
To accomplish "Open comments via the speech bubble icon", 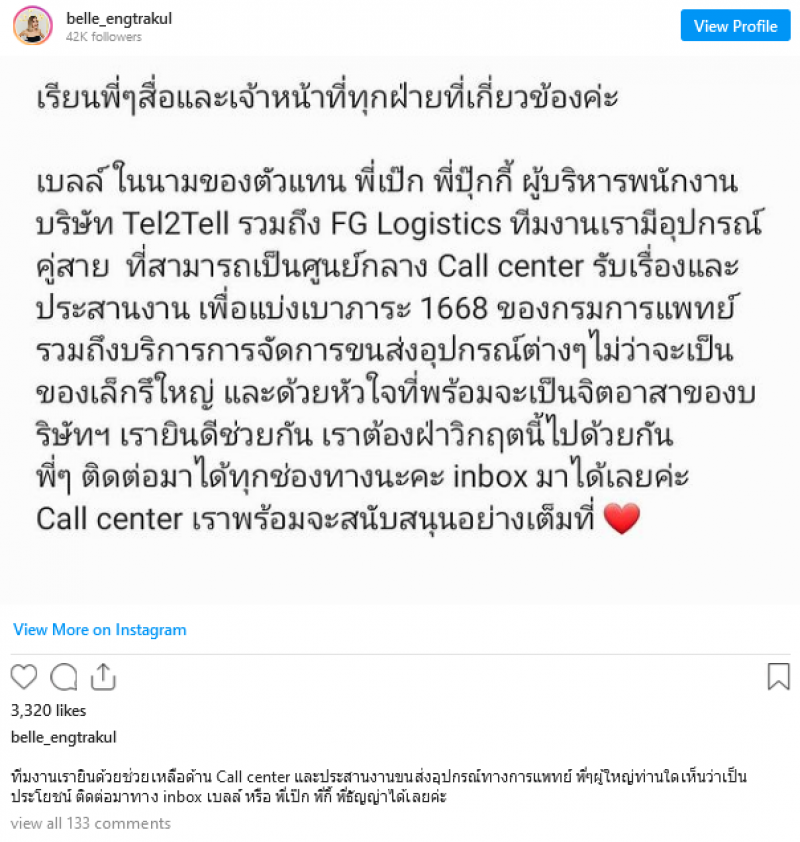I will pyautogui.click(x=64, y=677).
